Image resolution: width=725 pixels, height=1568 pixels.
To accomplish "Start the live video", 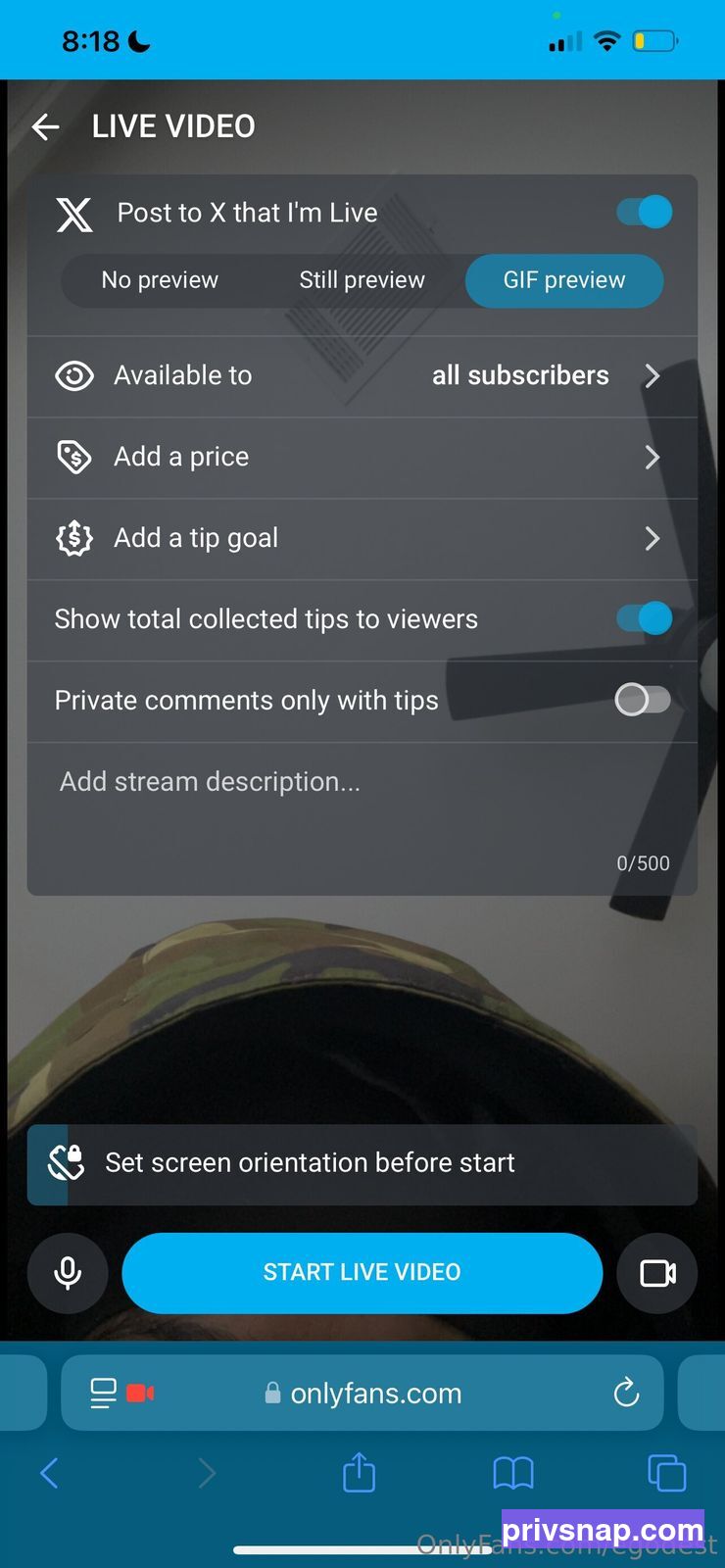I will coord(362,1273).
